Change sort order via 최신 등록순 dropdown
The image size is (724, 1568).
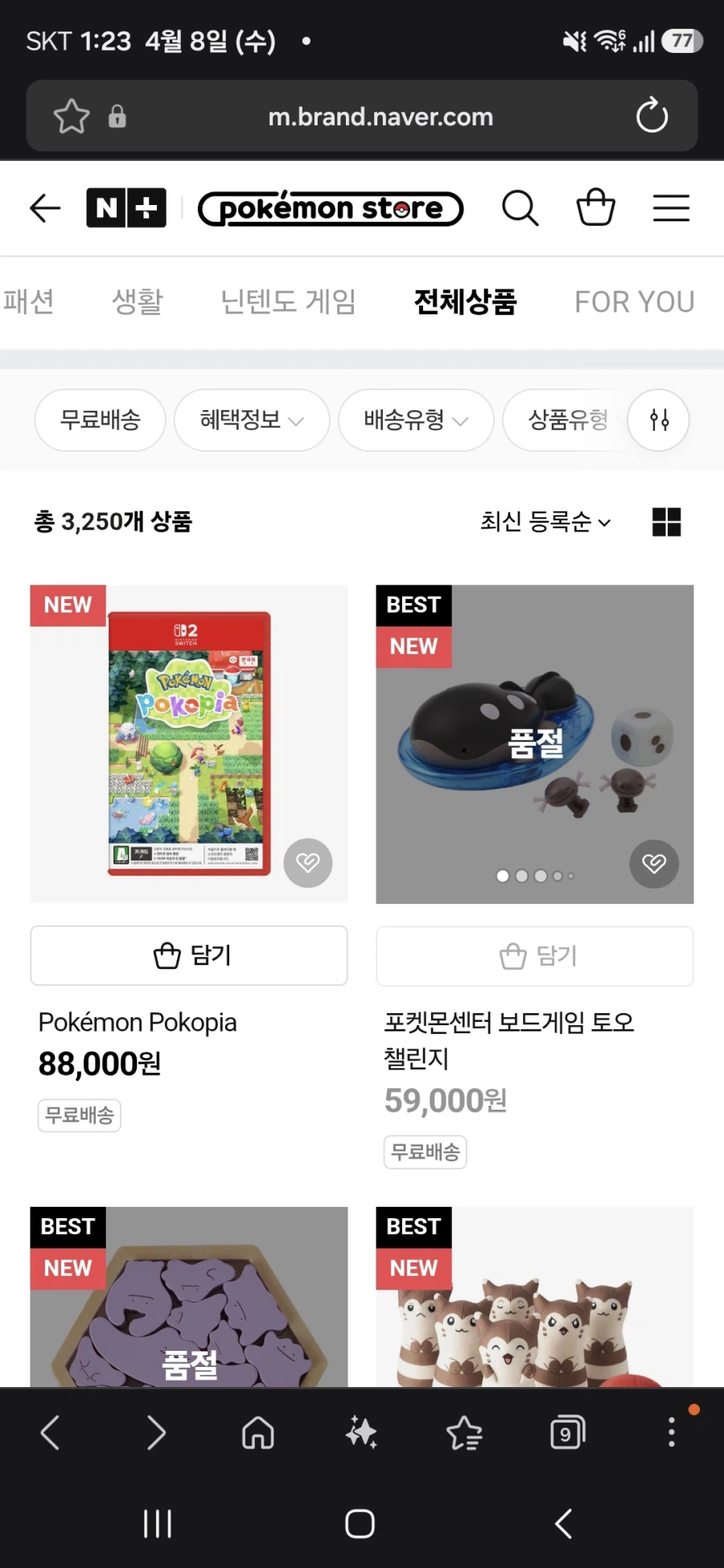click(x=545, y=522)
